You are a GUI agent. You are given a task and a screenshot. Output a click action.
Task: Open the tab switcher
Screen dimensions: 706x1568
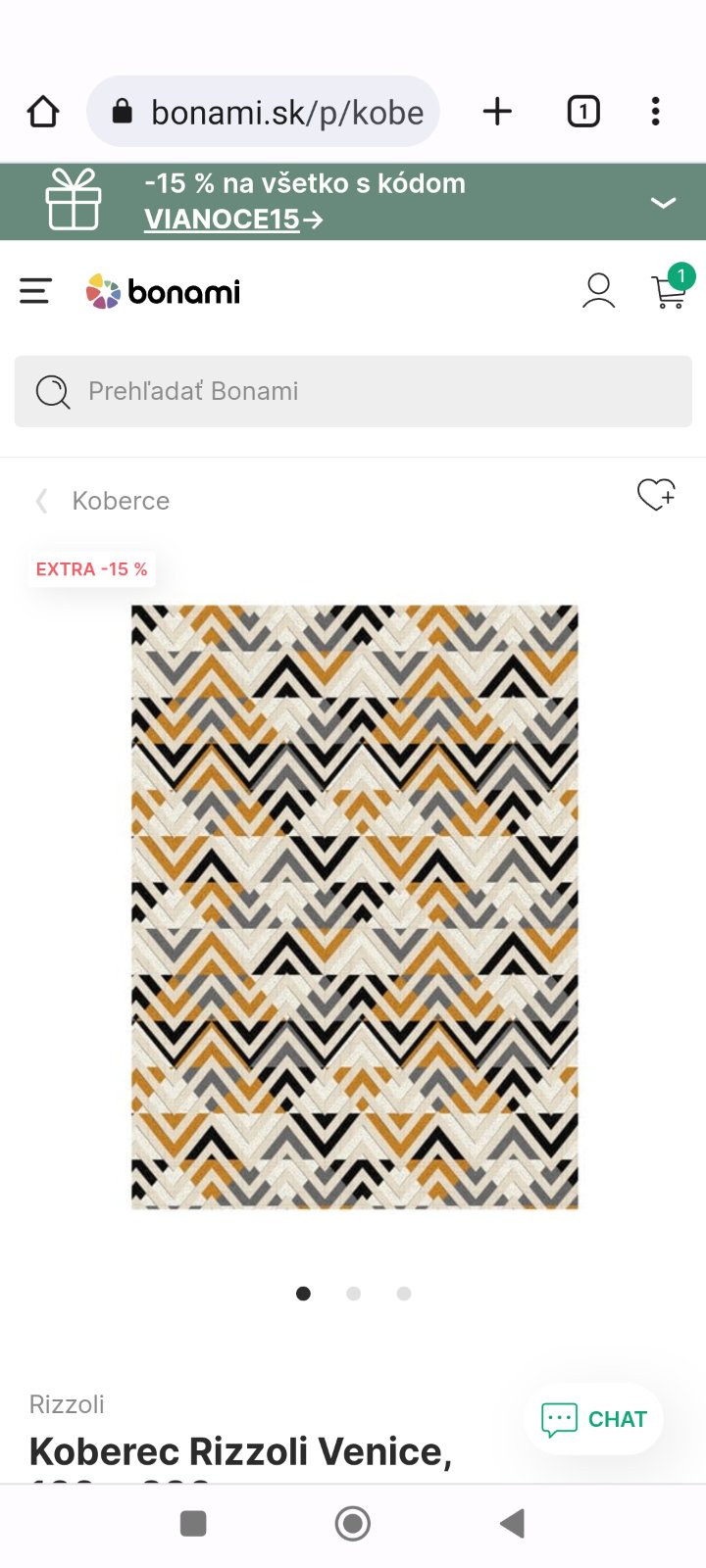pyautogui.click(x=583, y=112)
